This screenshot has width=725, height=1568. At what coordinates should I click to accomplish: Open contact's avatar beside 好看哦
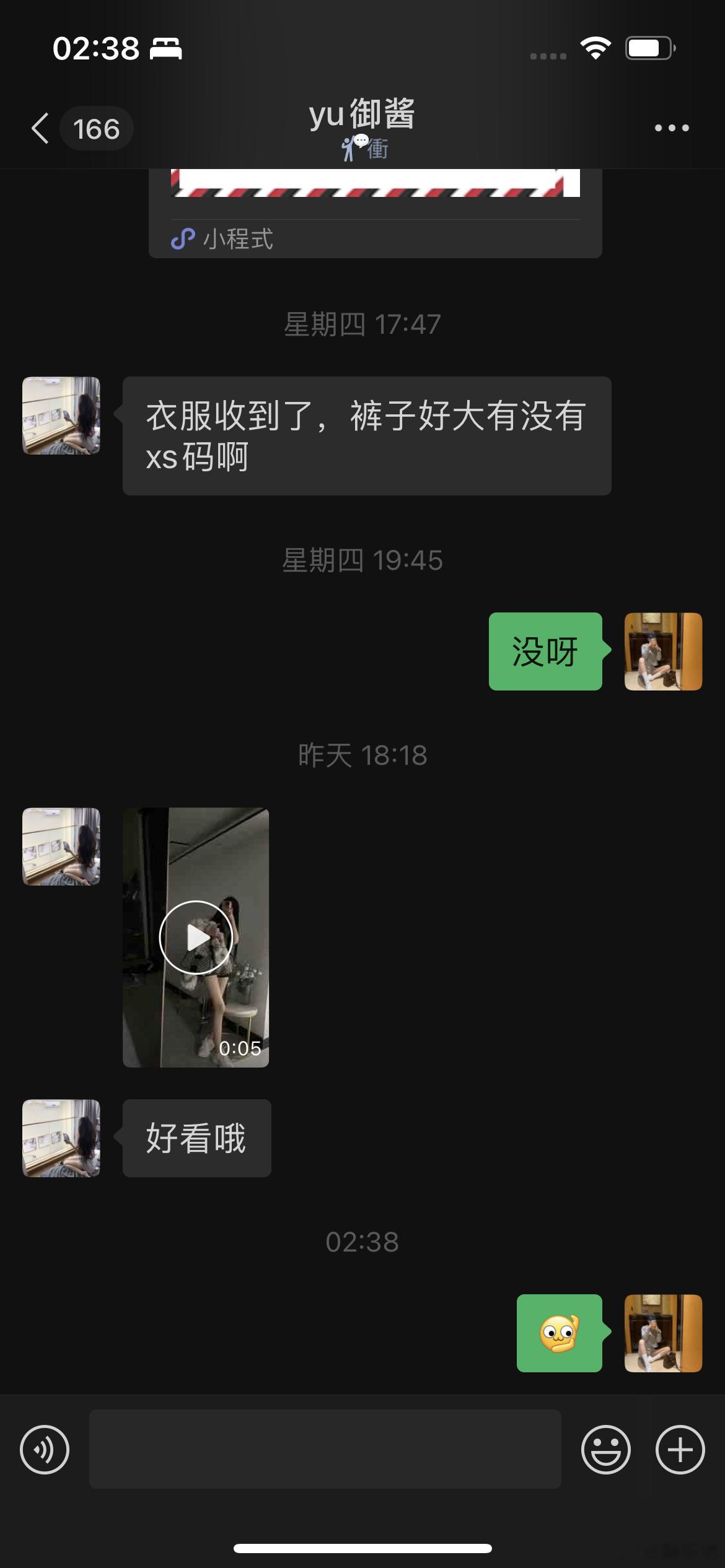pos(61,1138)
